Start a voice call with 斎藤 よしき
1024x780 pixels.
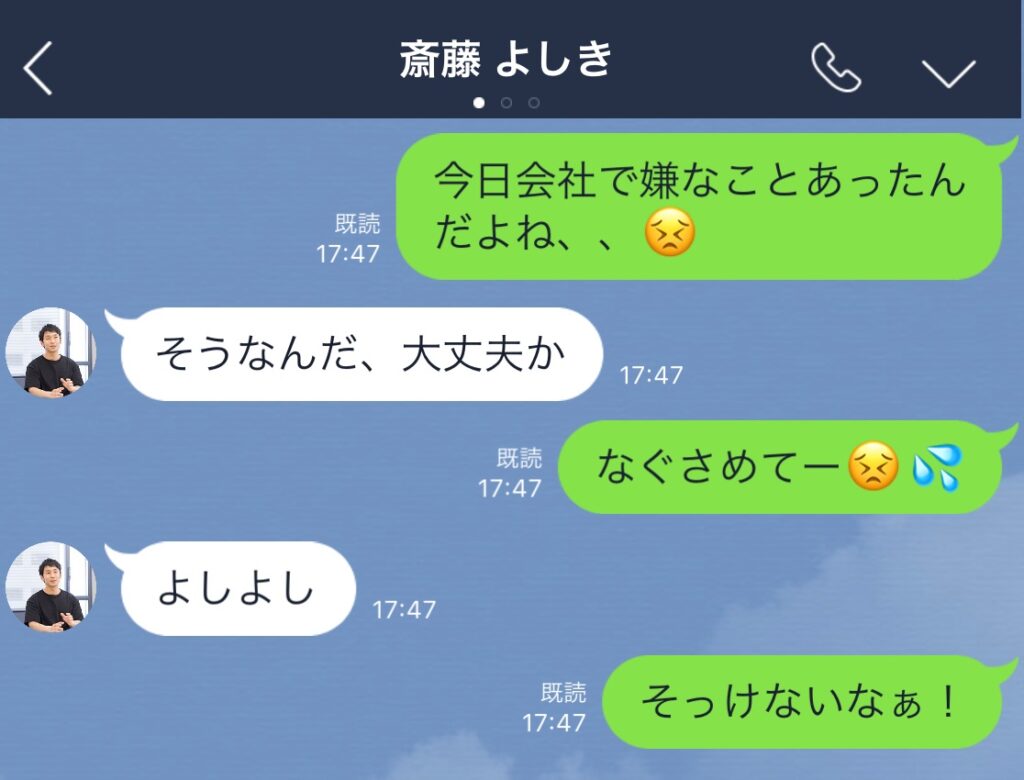[835, 68]
